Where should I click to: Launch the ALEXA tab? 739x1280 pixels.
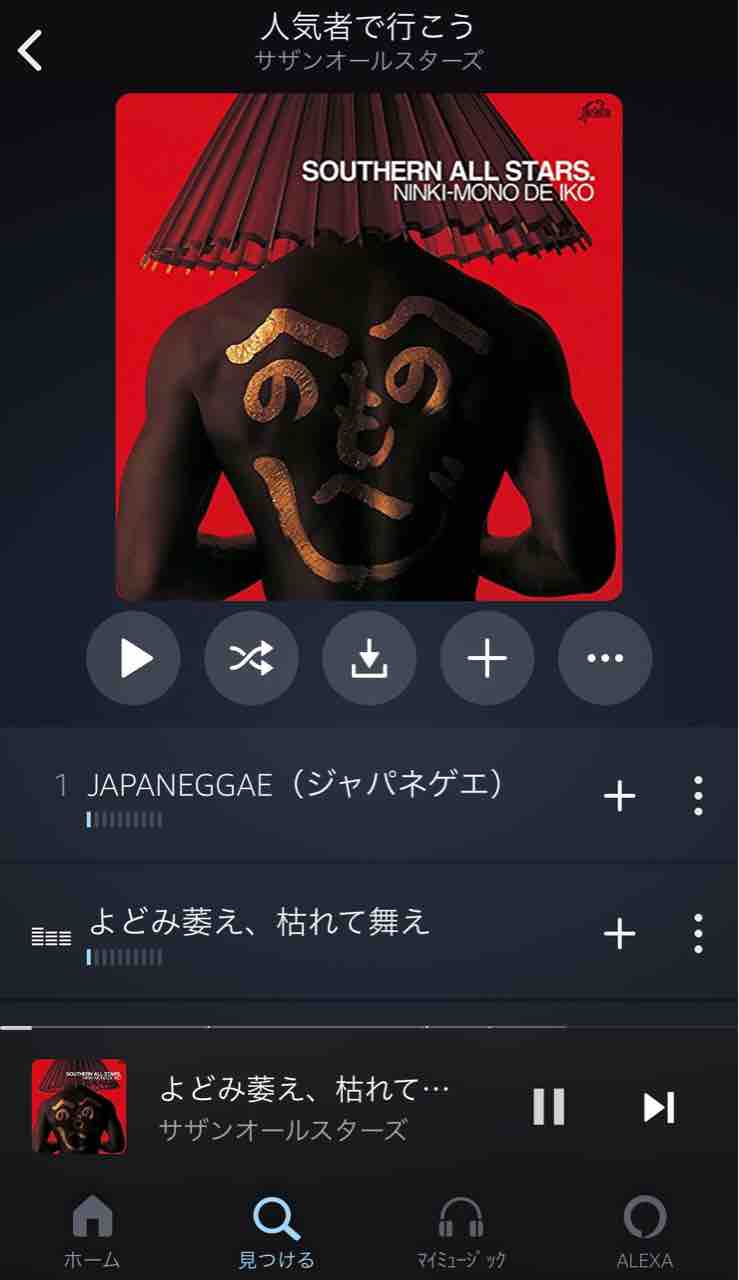point(645,1231)
